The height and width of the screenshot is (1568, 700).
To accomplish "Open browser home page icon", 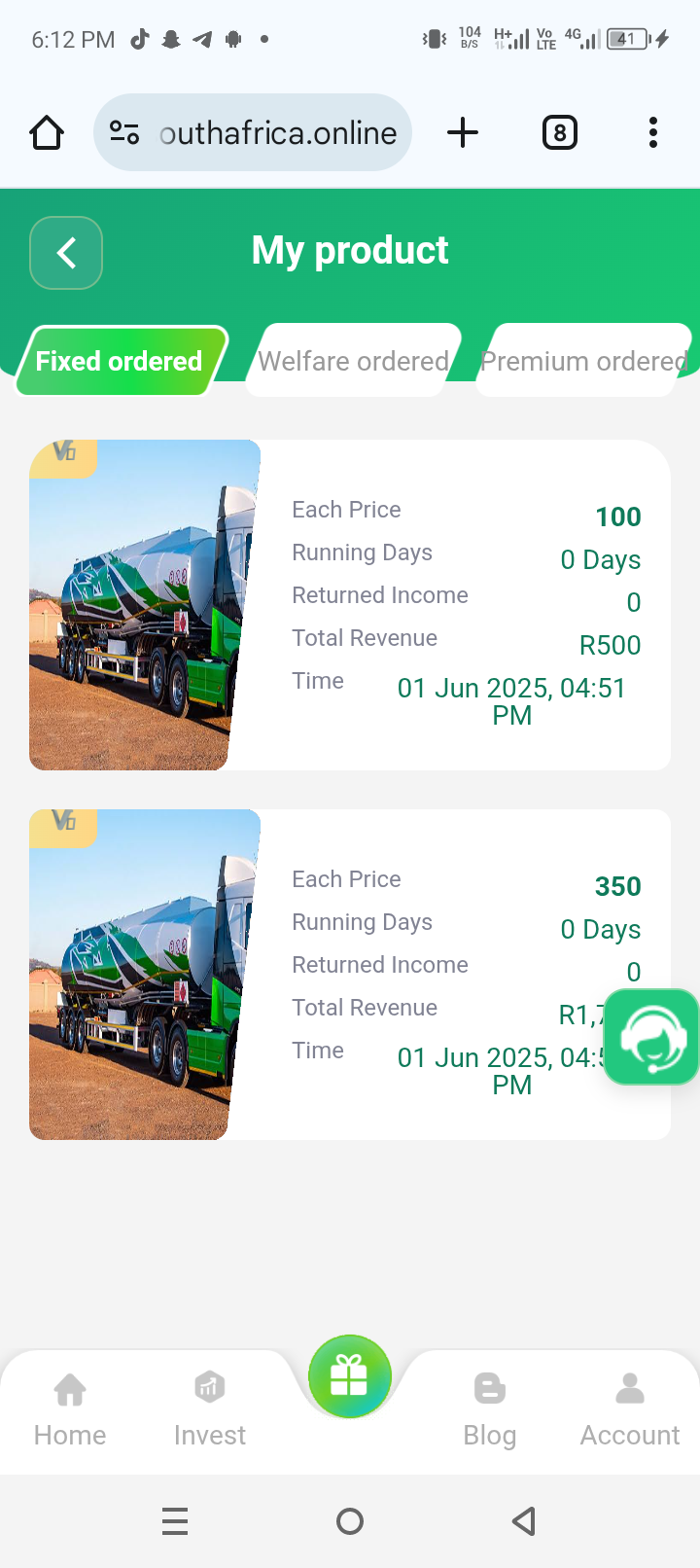I will point(47,132).
